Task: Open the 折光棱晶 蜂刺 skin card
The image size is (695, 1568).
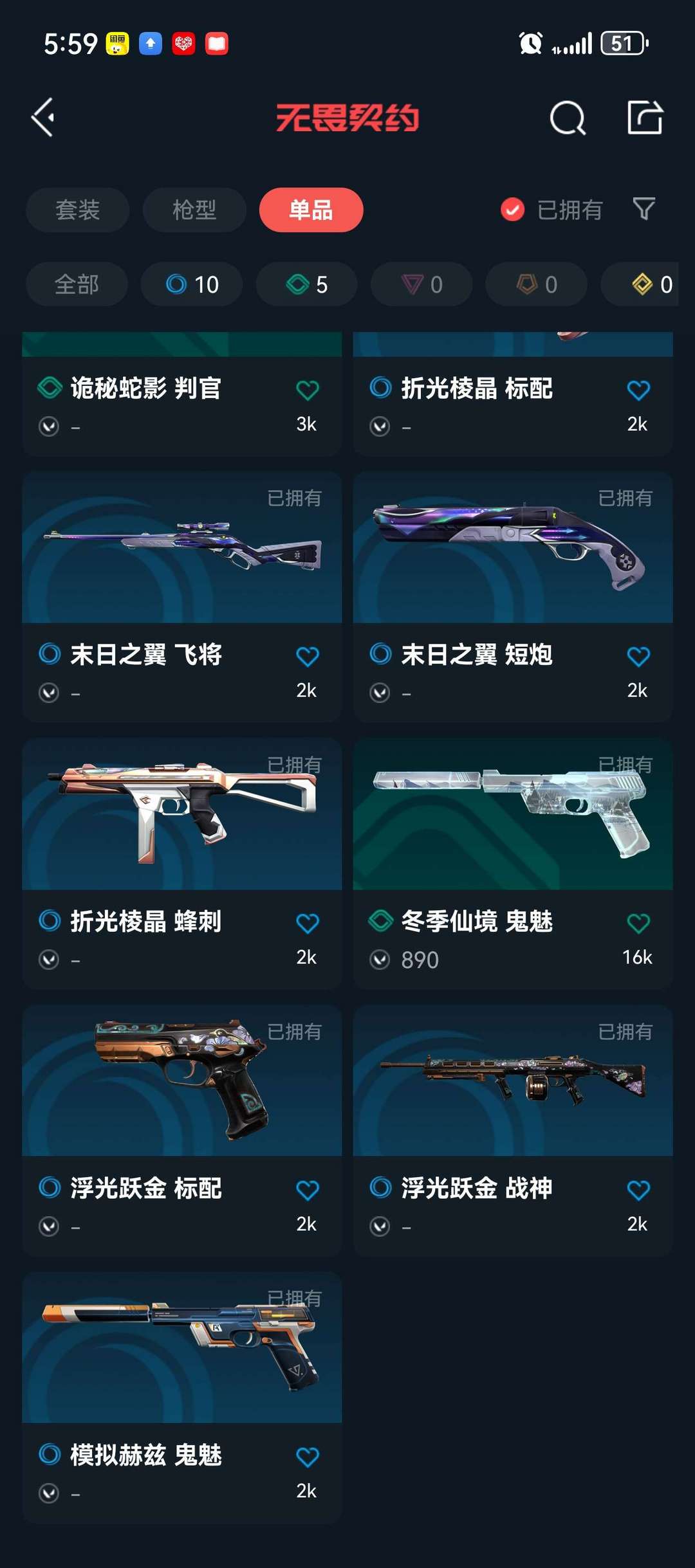Action: [x=182, y=864]
